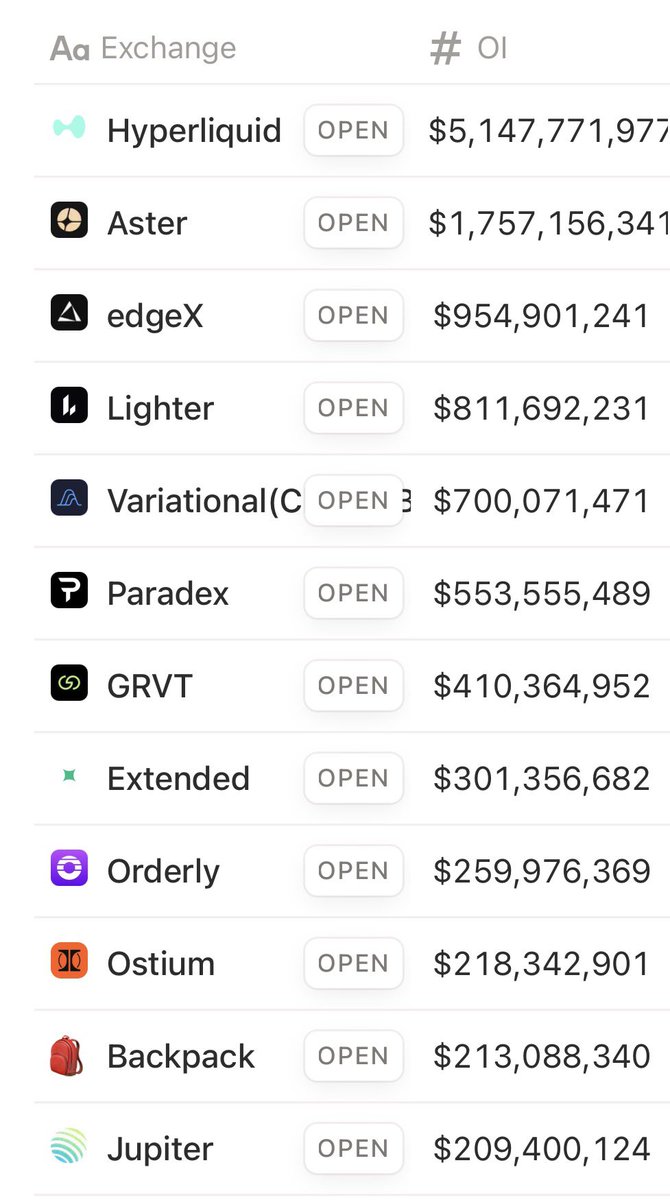Open the Paradex page
This screenshot has width=670, height=1200.
[x=353, y=593]
